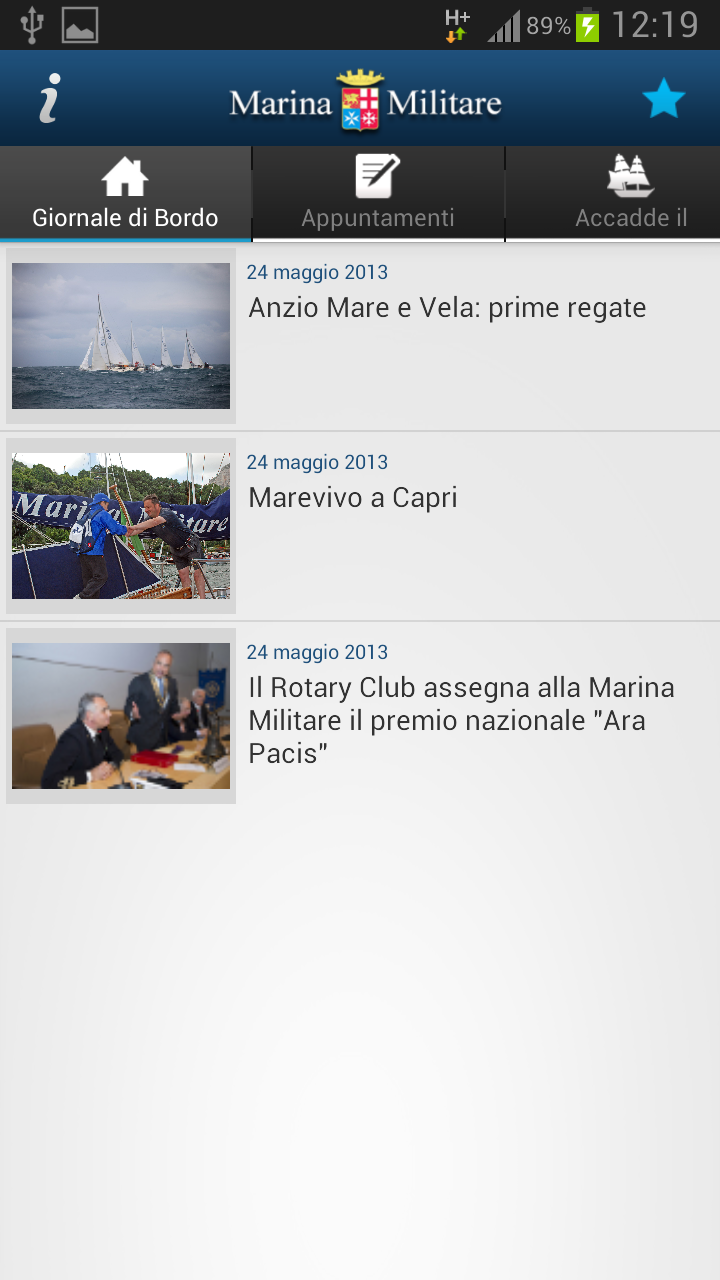Open article Anzio Mare e Vela: prime regate
The image size is (720, 1280).
(447, 308)
